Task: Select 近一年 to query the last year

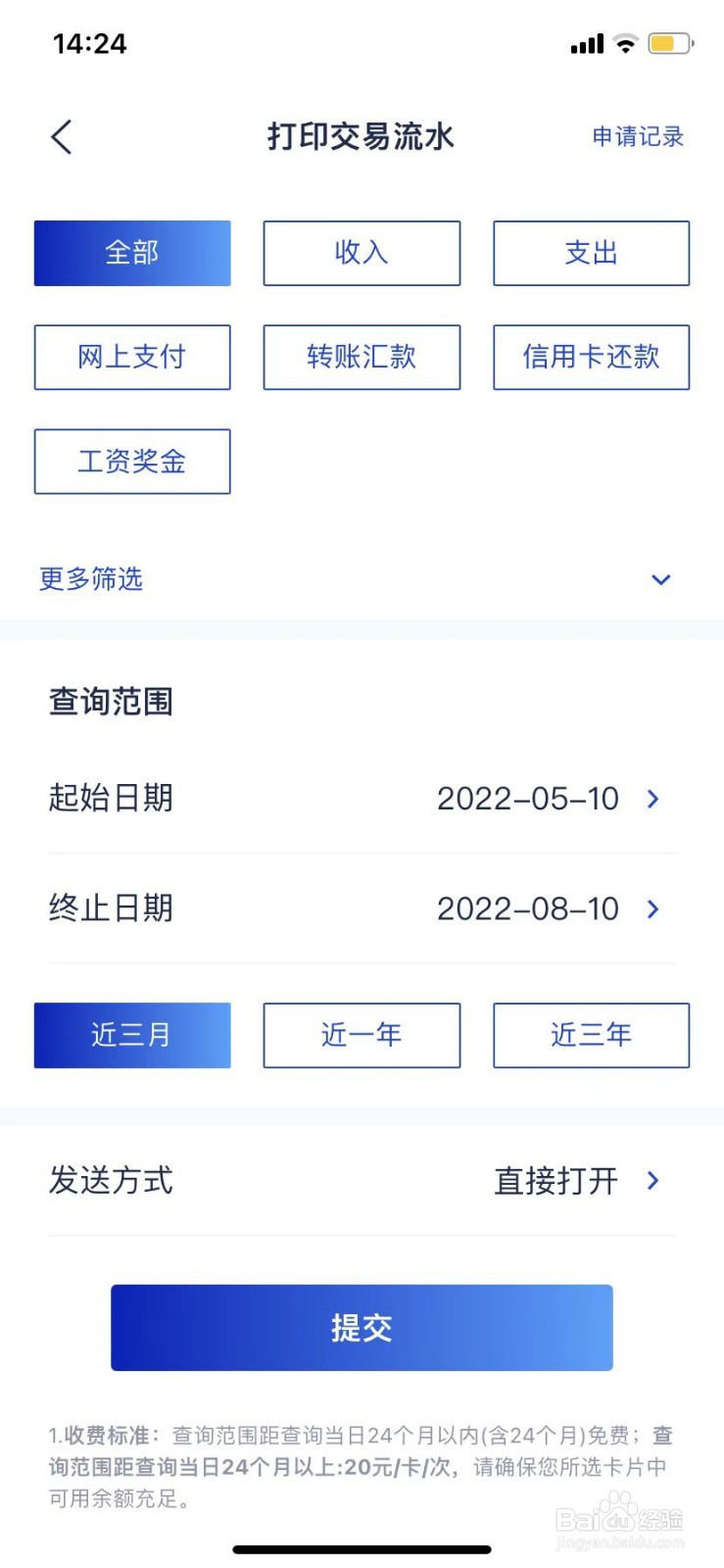Action: click(x=362, y=1035)
